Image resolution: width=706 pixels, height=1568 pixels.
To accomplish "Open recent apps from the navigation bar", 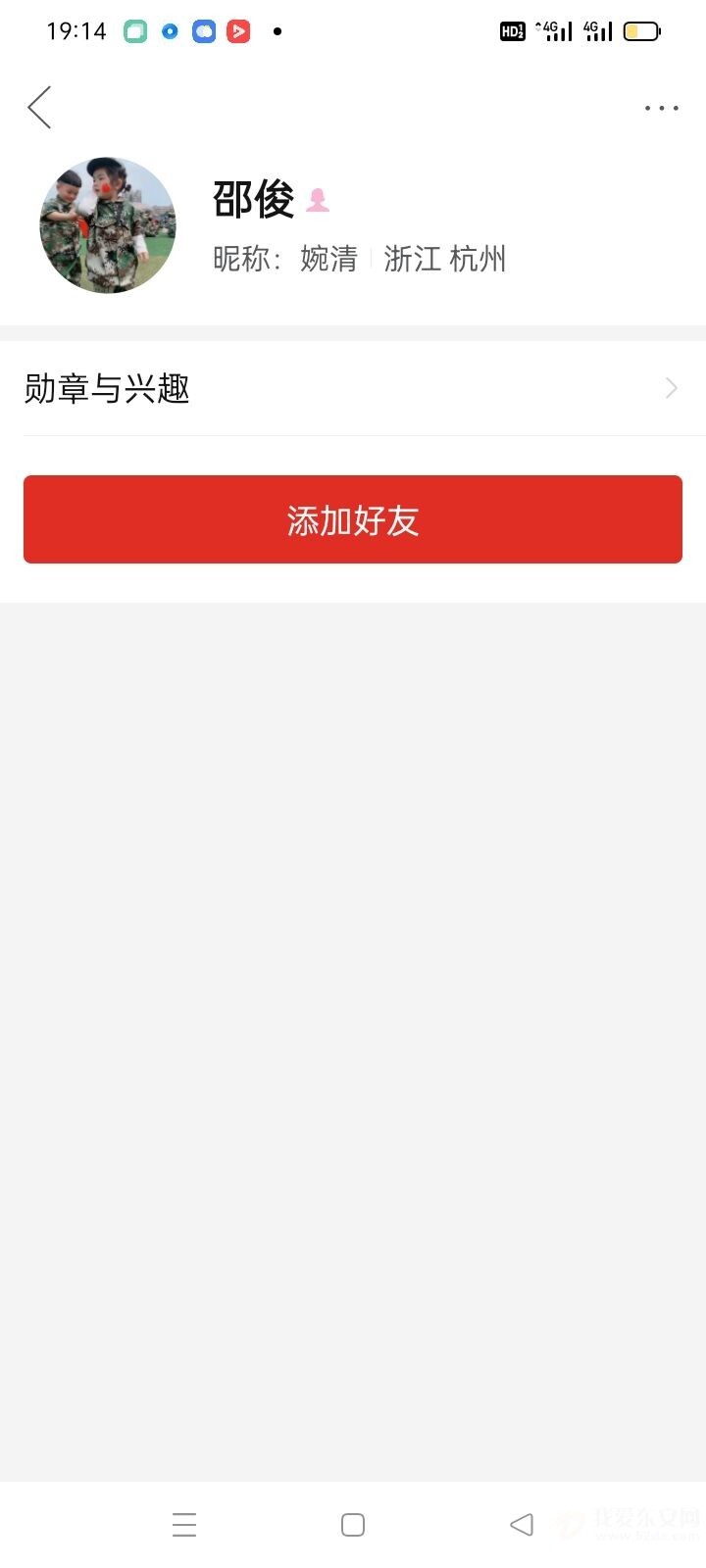I will 184,1525.
